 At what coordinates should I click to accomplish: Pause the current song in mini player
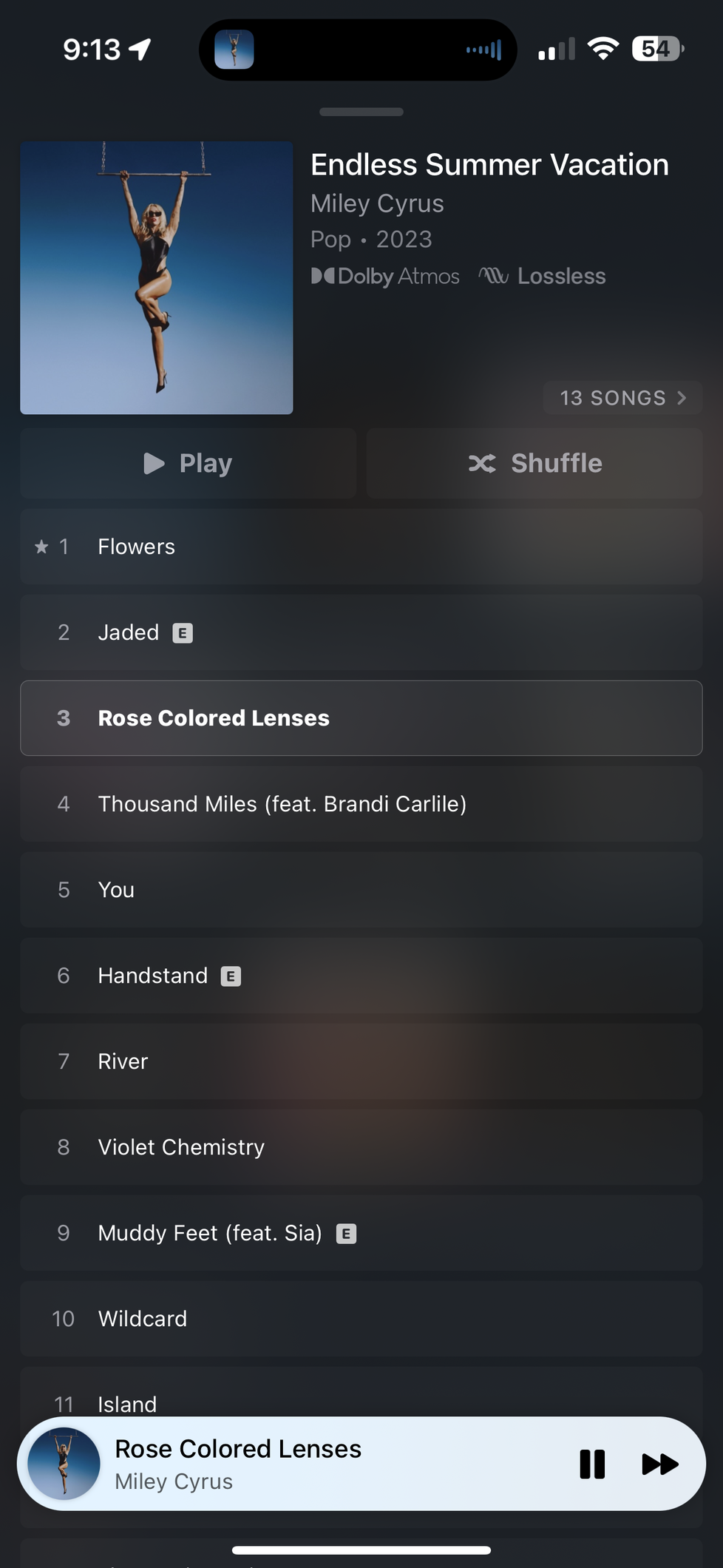(x=592, y=1464)
